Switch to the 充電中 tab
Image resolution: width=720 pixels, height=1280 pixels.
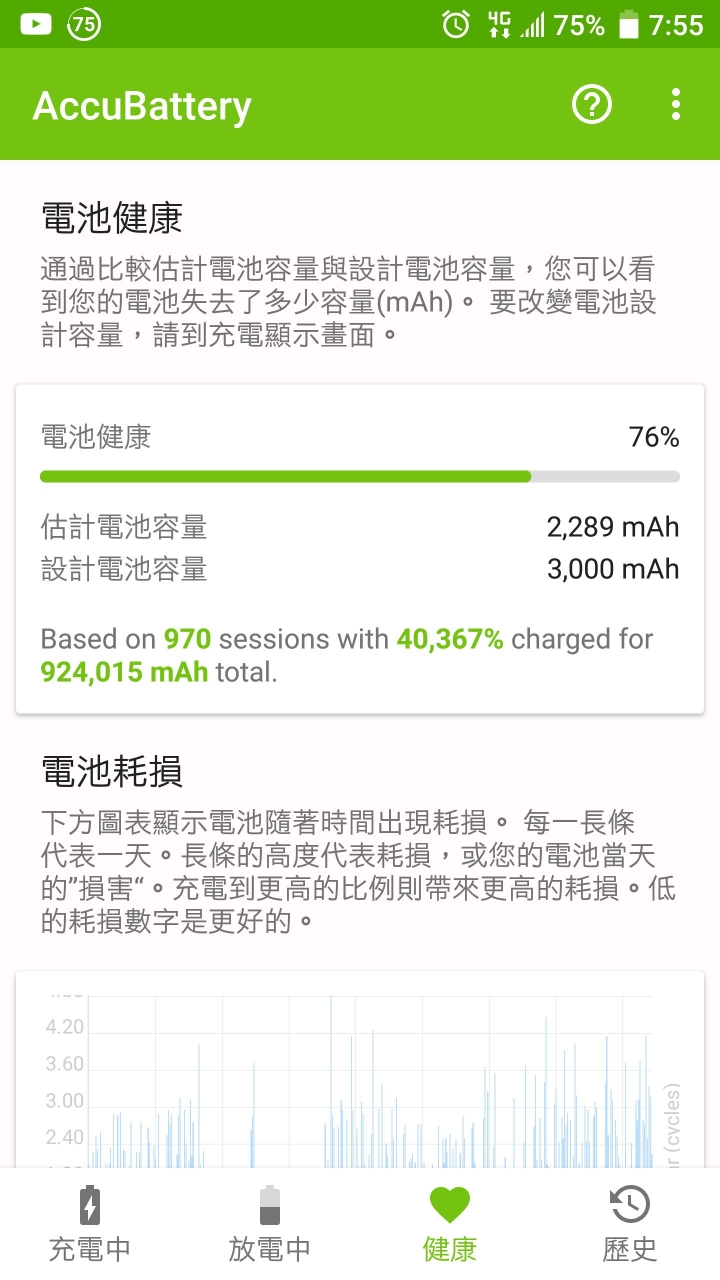[x=90, y=1224]
